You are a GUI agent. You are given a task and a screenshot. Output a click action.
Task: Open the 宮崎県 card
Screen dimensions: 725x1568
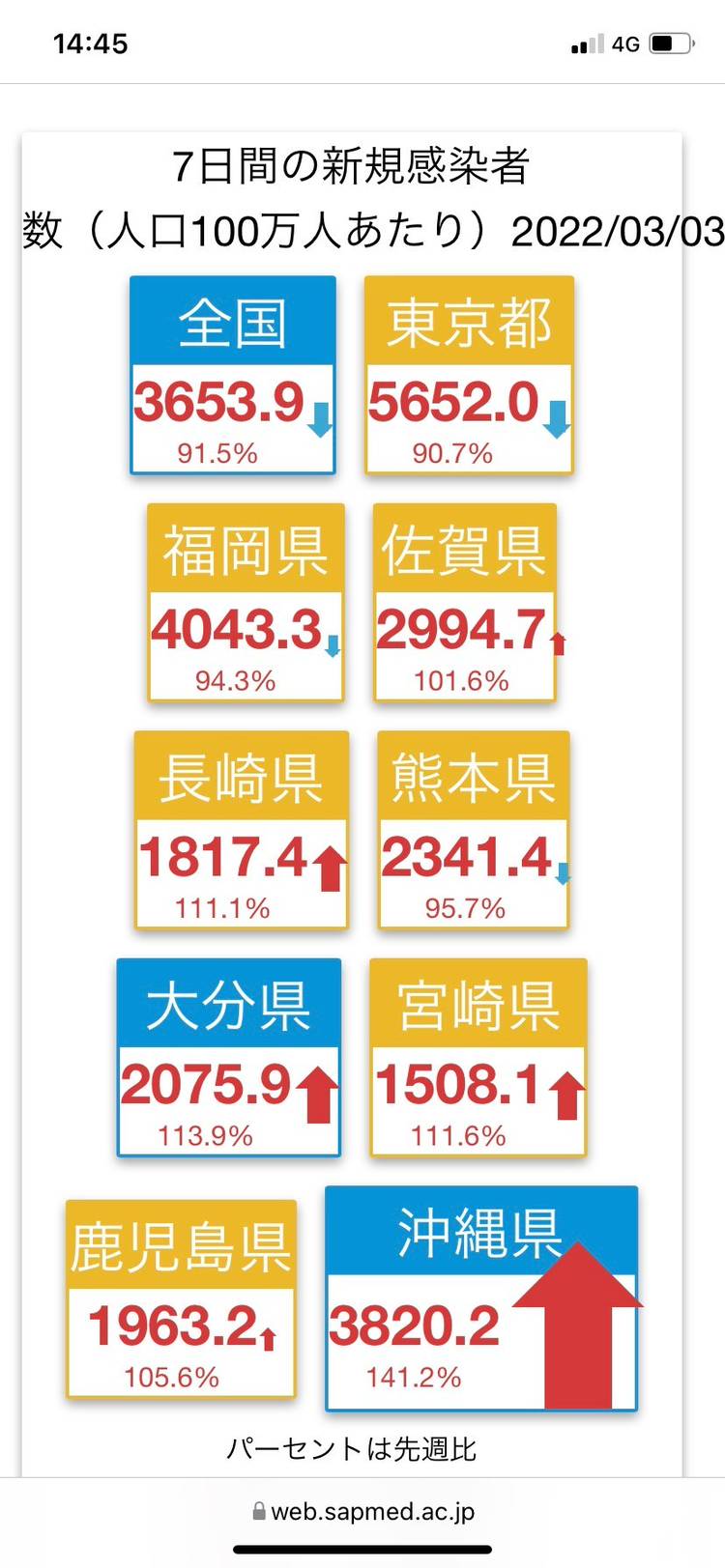(x=478, y=1058)
